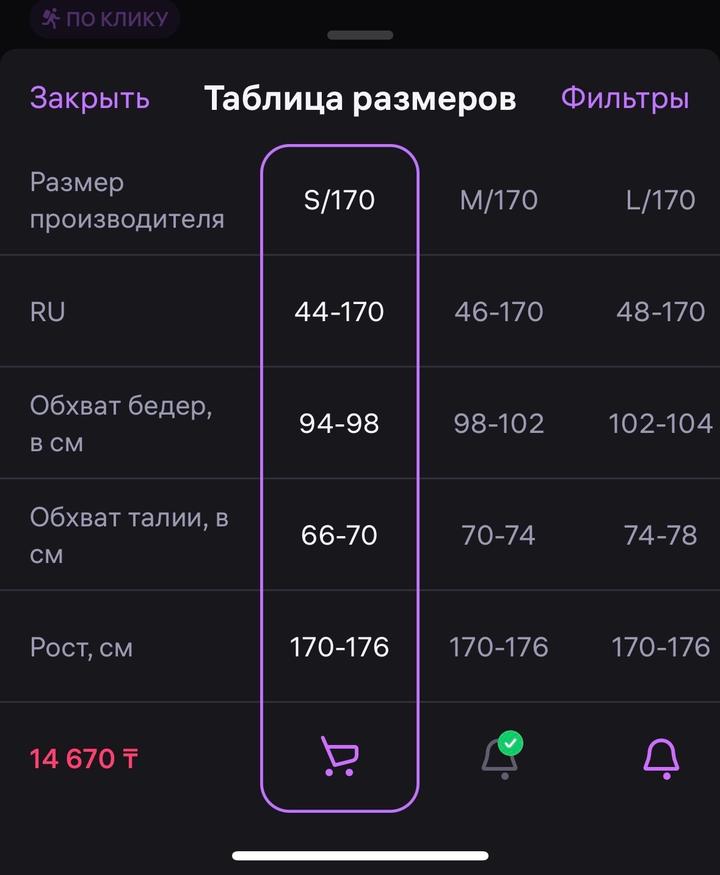The height and width of the screenshot is (875, 720).
Task: Add size S/170 to cart
Action: [339, 757]
